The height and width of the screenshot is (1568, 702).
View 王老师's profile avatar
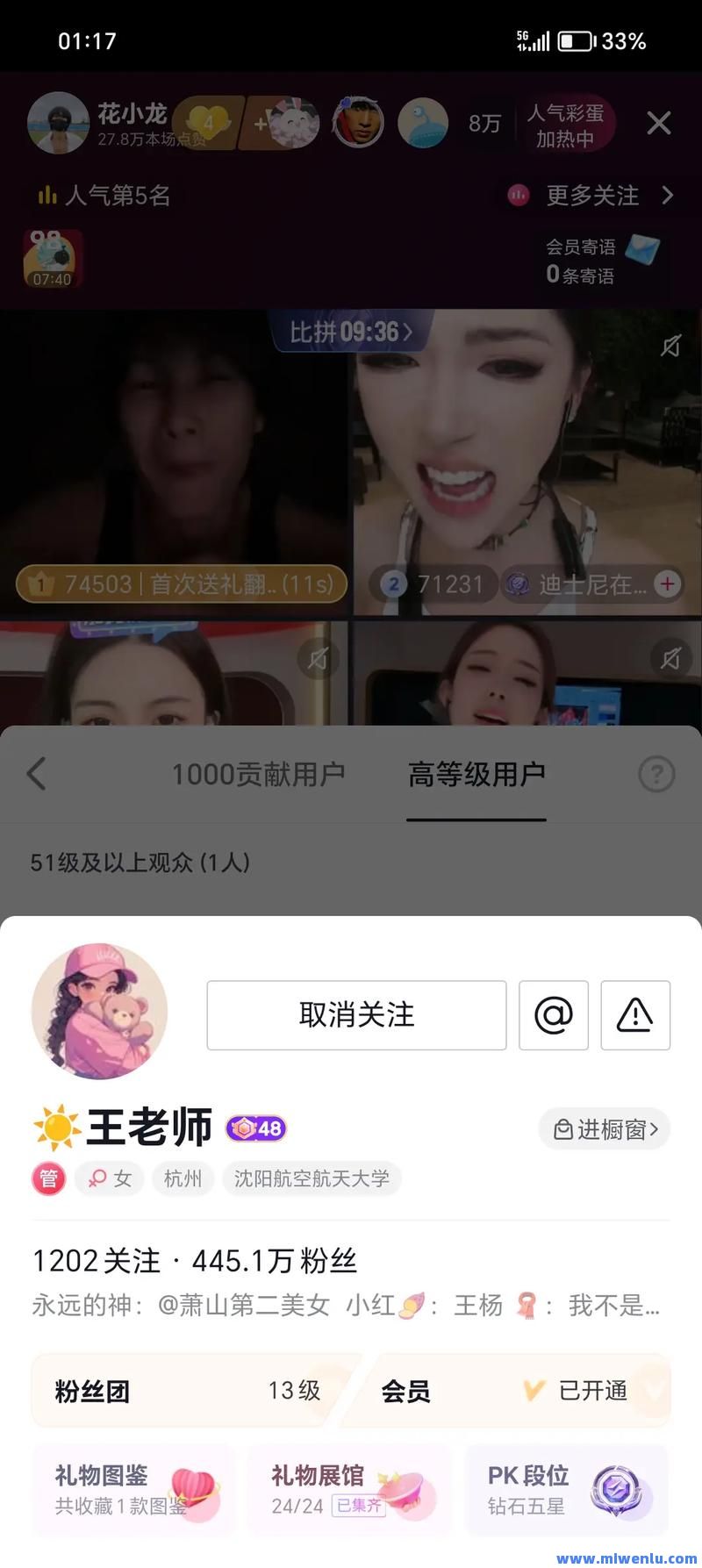tap(99, 1011)
